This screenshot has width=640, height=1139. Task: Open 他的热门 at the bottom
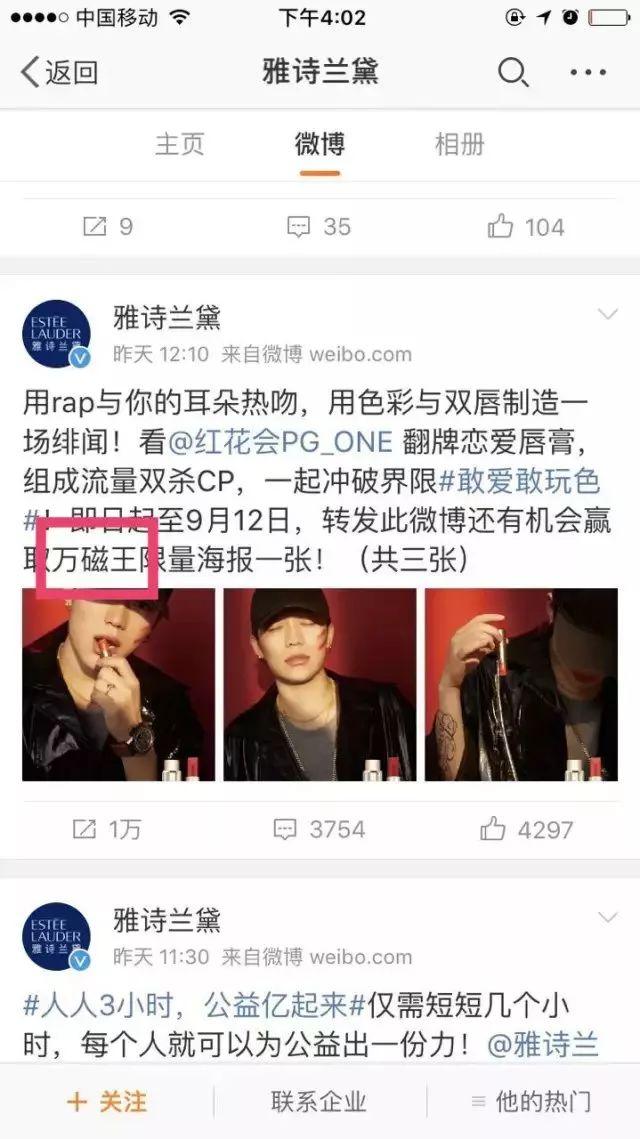(x=541, y=1102)
